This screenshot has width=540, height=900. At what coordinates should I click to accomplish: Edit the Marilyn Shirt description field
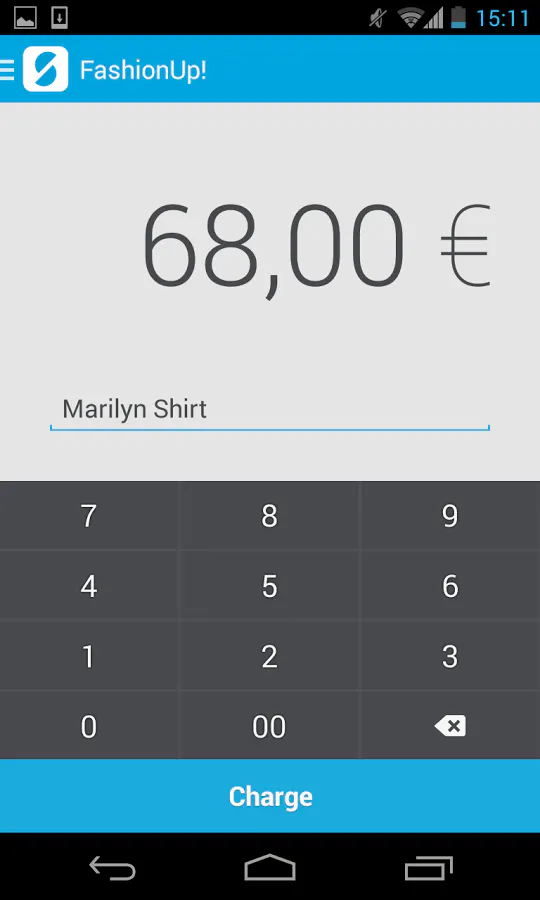[270, 410]
